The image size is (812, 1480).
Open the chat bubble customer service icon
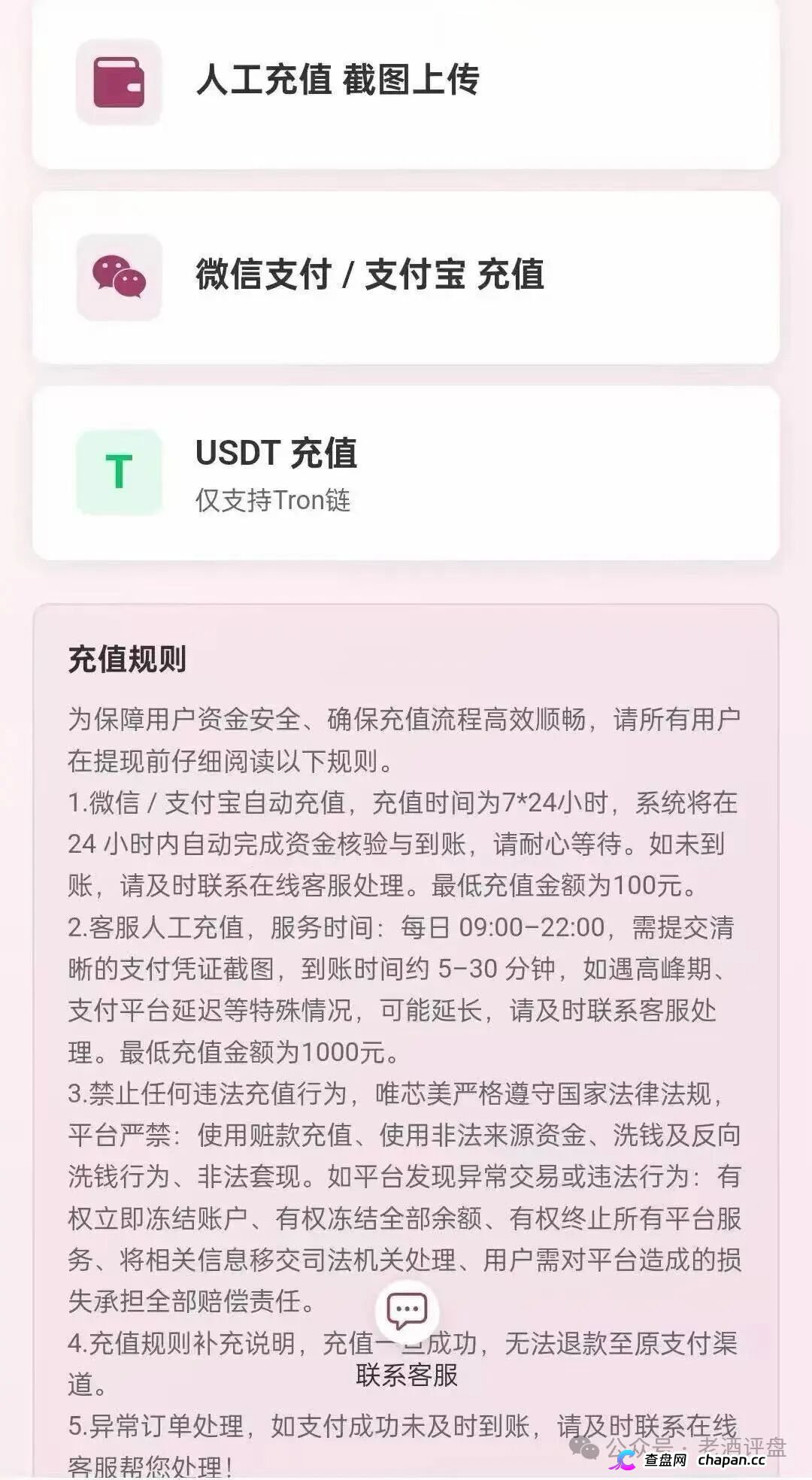(x=406, y=1309)
